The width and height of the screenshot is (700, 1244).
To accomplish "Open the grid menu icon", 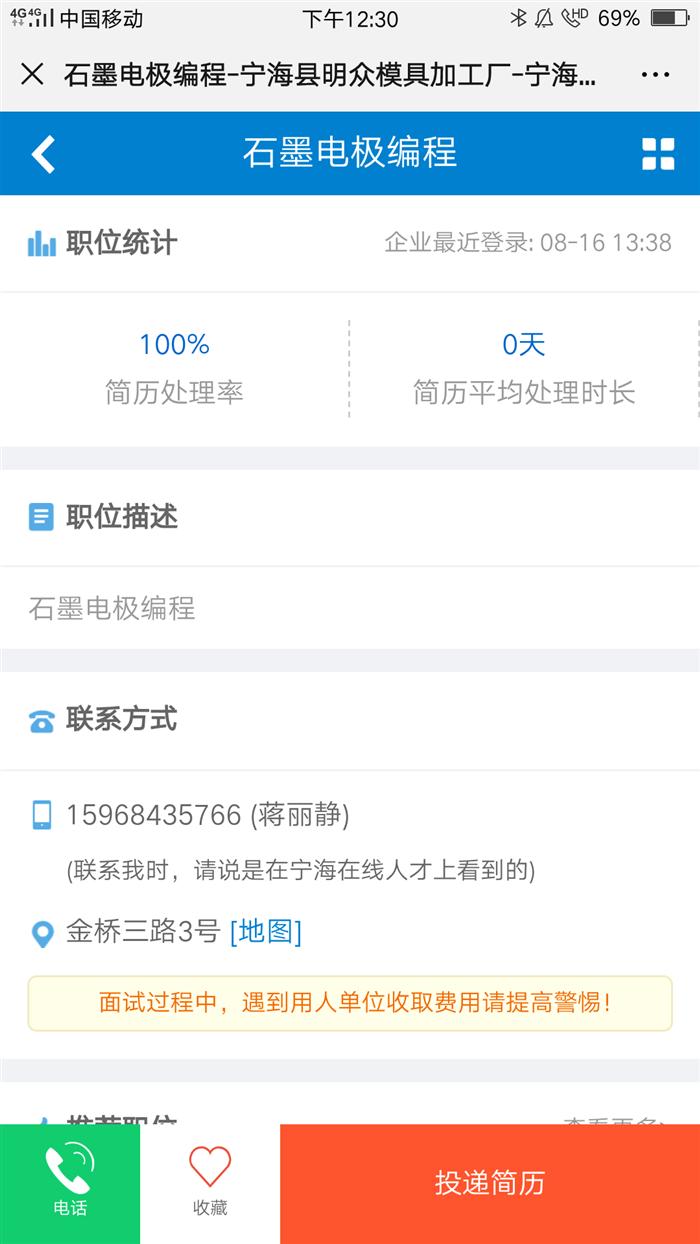I will click(658, 154).
